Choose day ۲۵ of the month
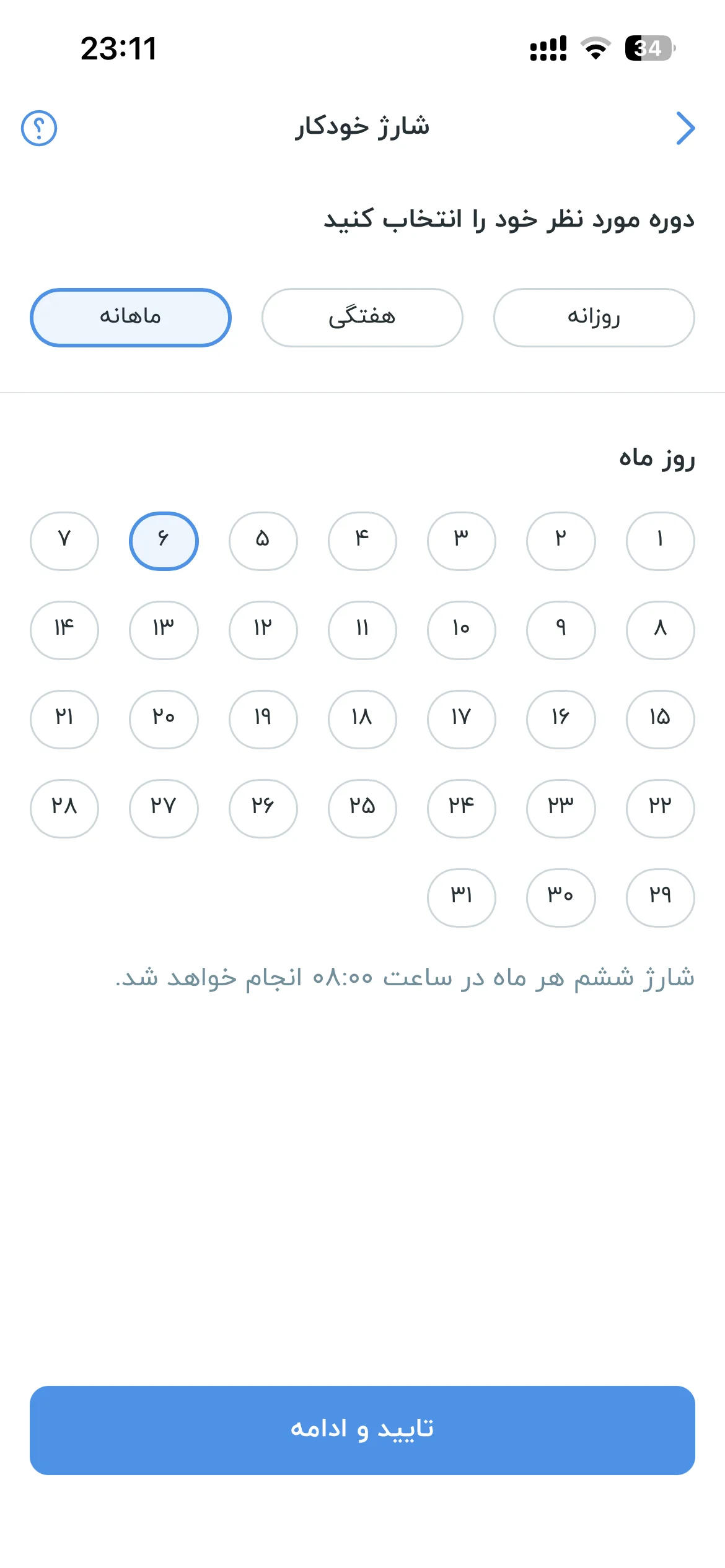Image resolution: width=725 pixels, height=1568 pixels. (x=362, y=808)
